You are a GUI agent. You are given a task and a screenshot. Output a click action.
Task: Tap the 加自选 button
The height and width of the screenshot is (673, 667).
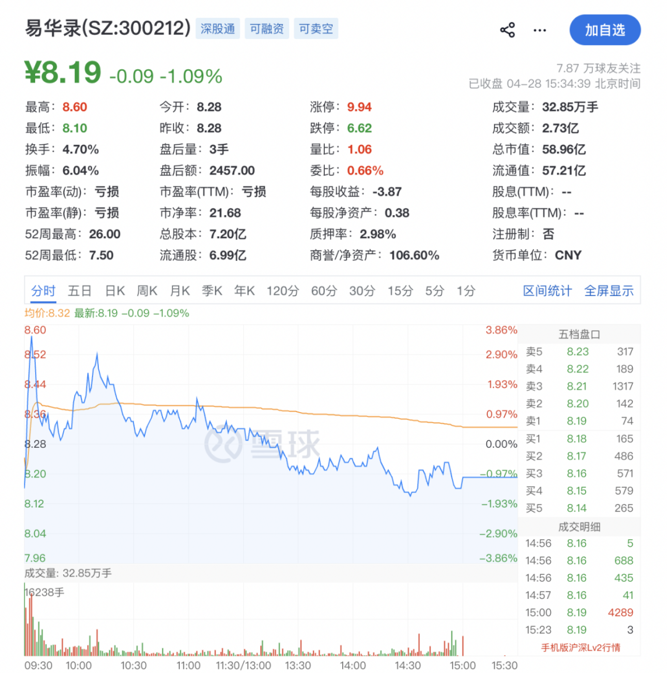pyautogui.click(x=604, y=30)
